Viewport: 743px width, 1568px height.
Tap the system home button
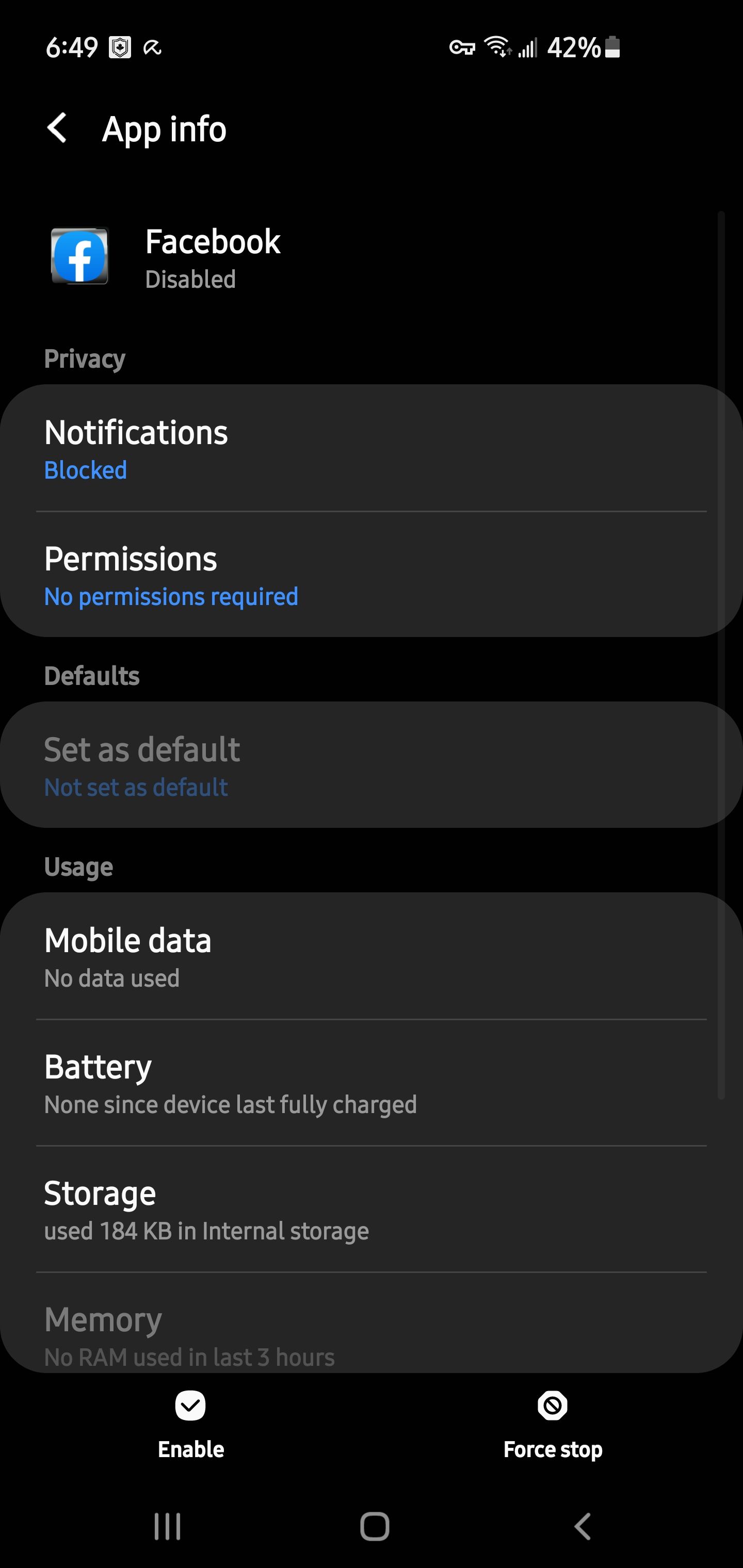coord(374,1526)
